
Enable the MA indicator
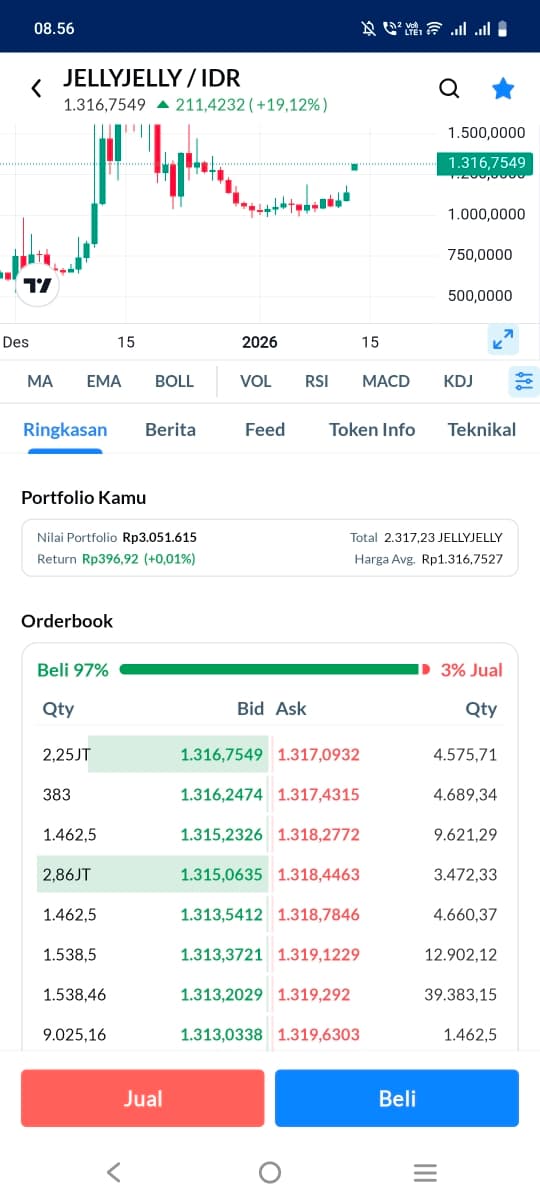(40, 381)
